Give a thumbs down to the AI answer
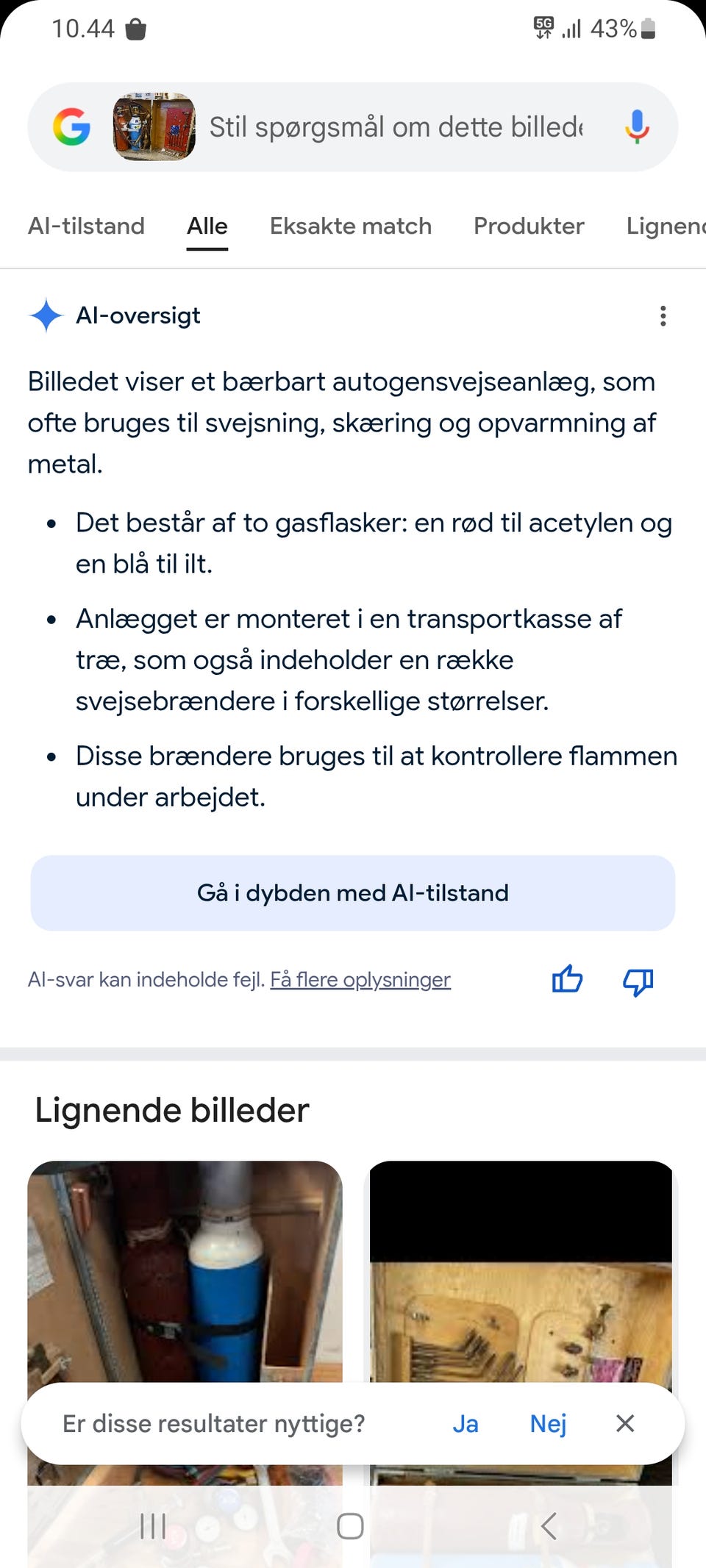This screenshot has width=706, height=1568. [637, 981]
